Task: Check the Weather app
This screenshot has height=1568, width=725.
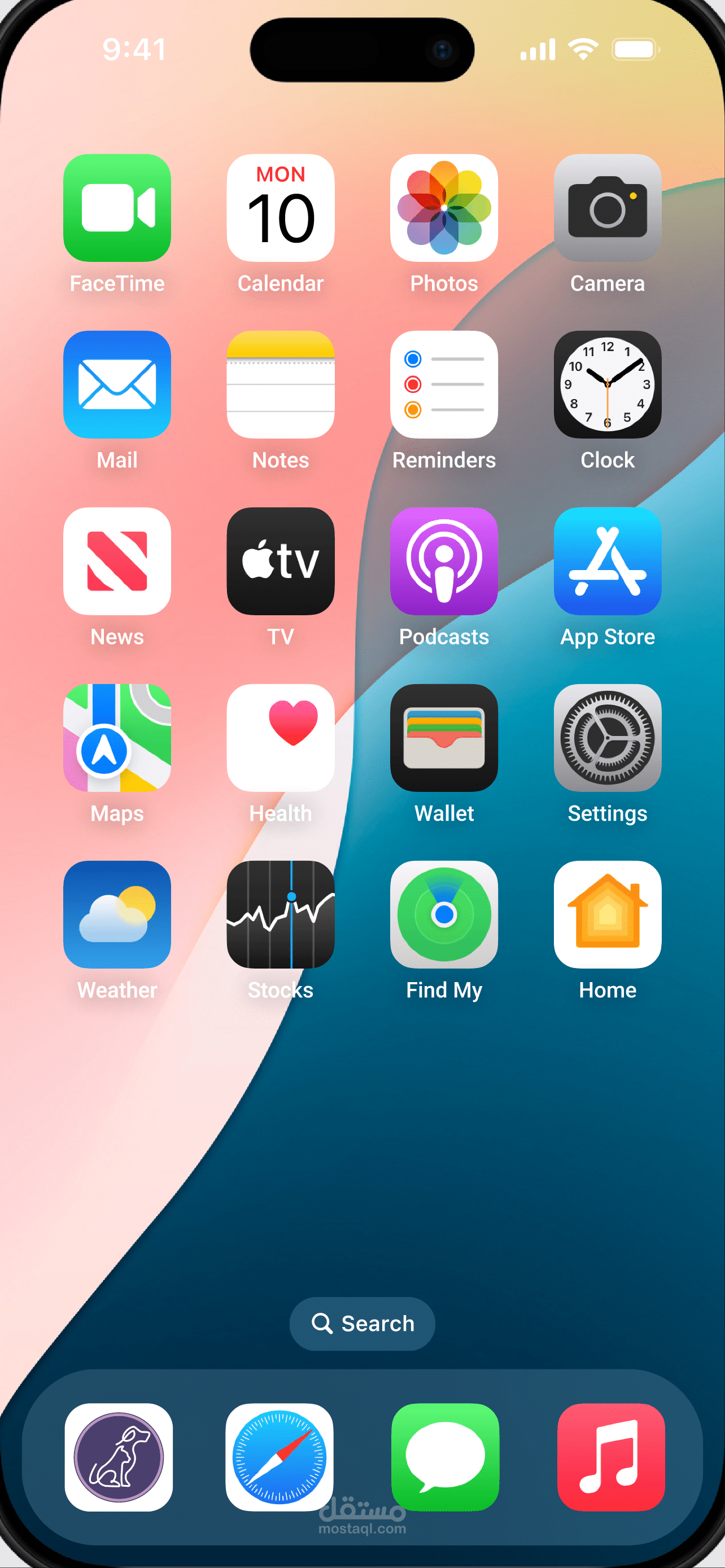Action: coord(117,914)
